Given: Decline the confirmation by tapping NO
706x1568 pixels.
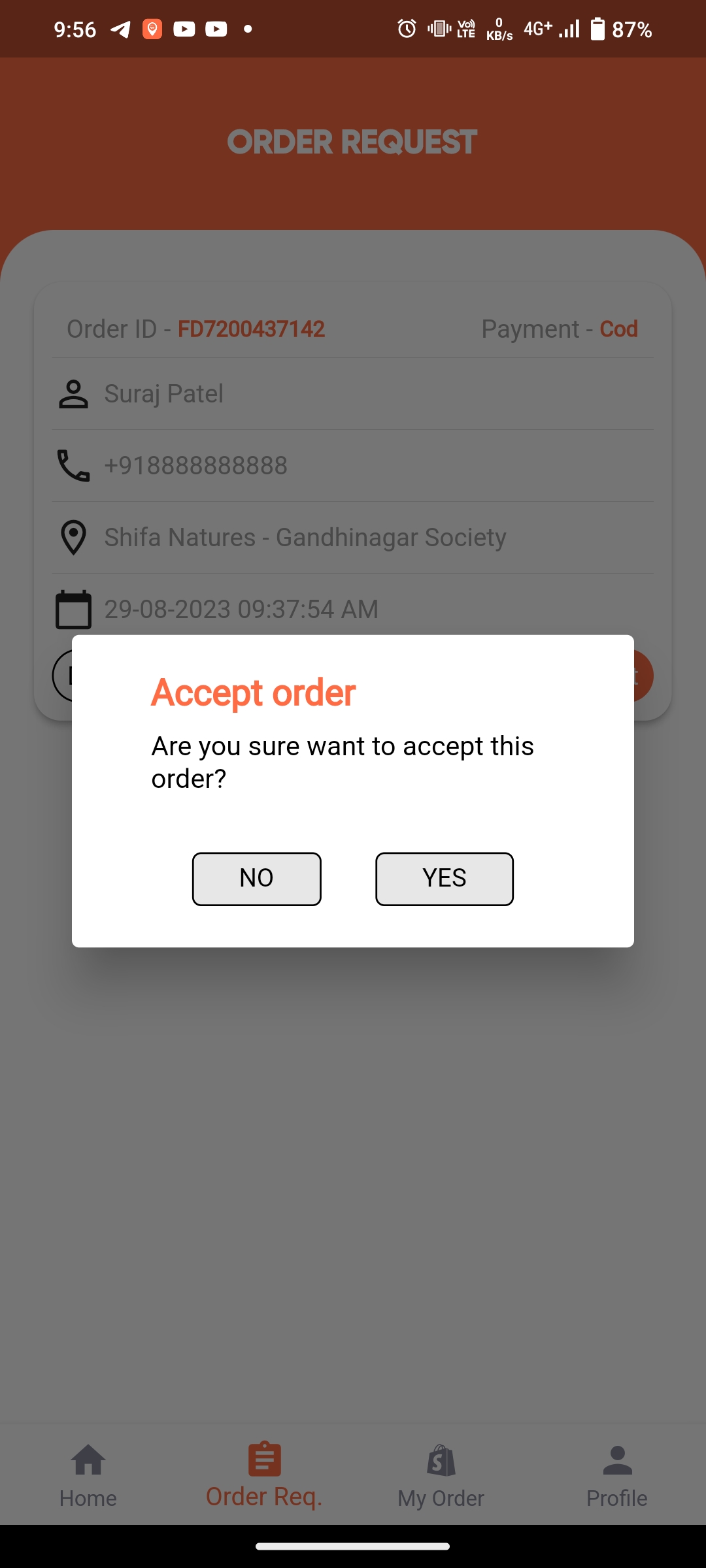Looking at the screenshot, I should [256, 879].
